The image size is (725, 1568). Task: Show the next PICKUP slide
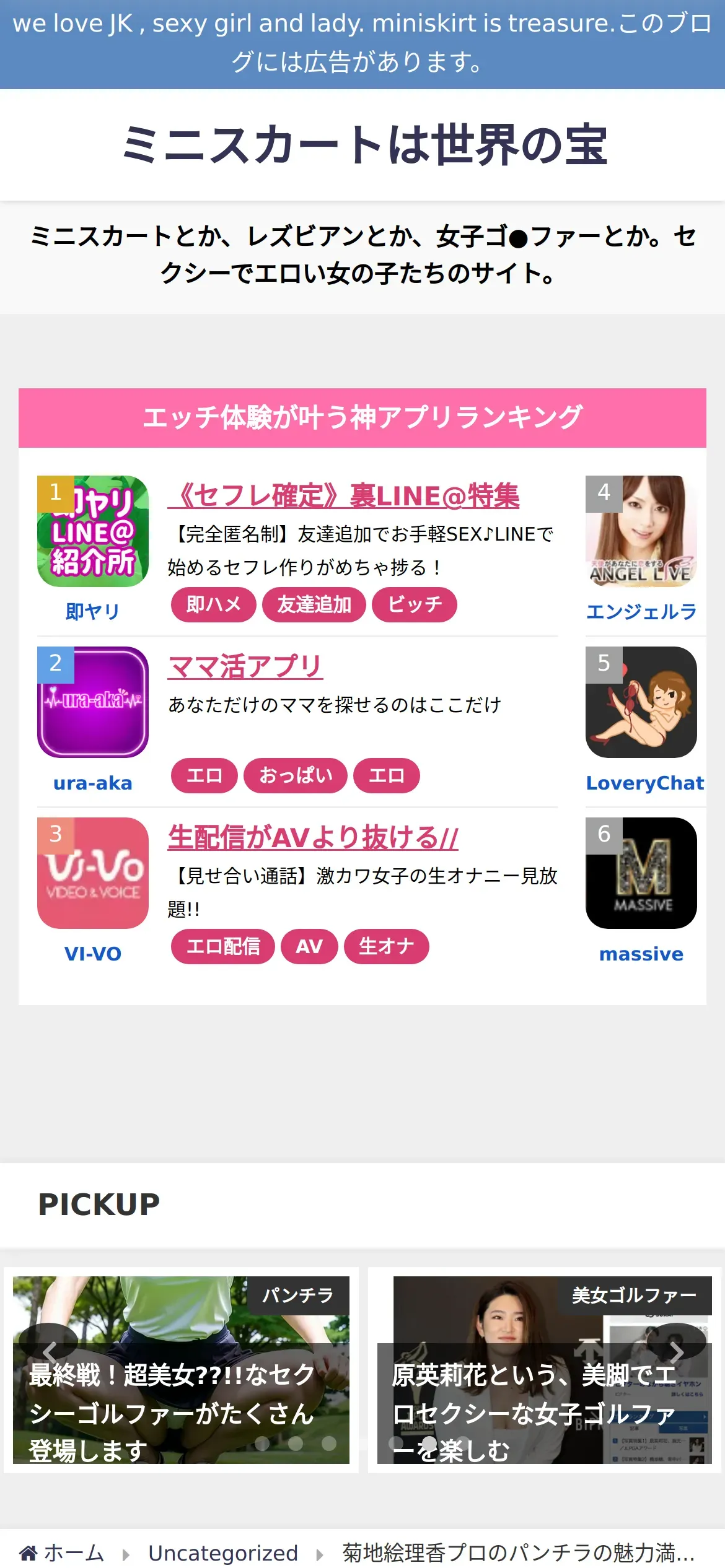(x=677, y=1352)
